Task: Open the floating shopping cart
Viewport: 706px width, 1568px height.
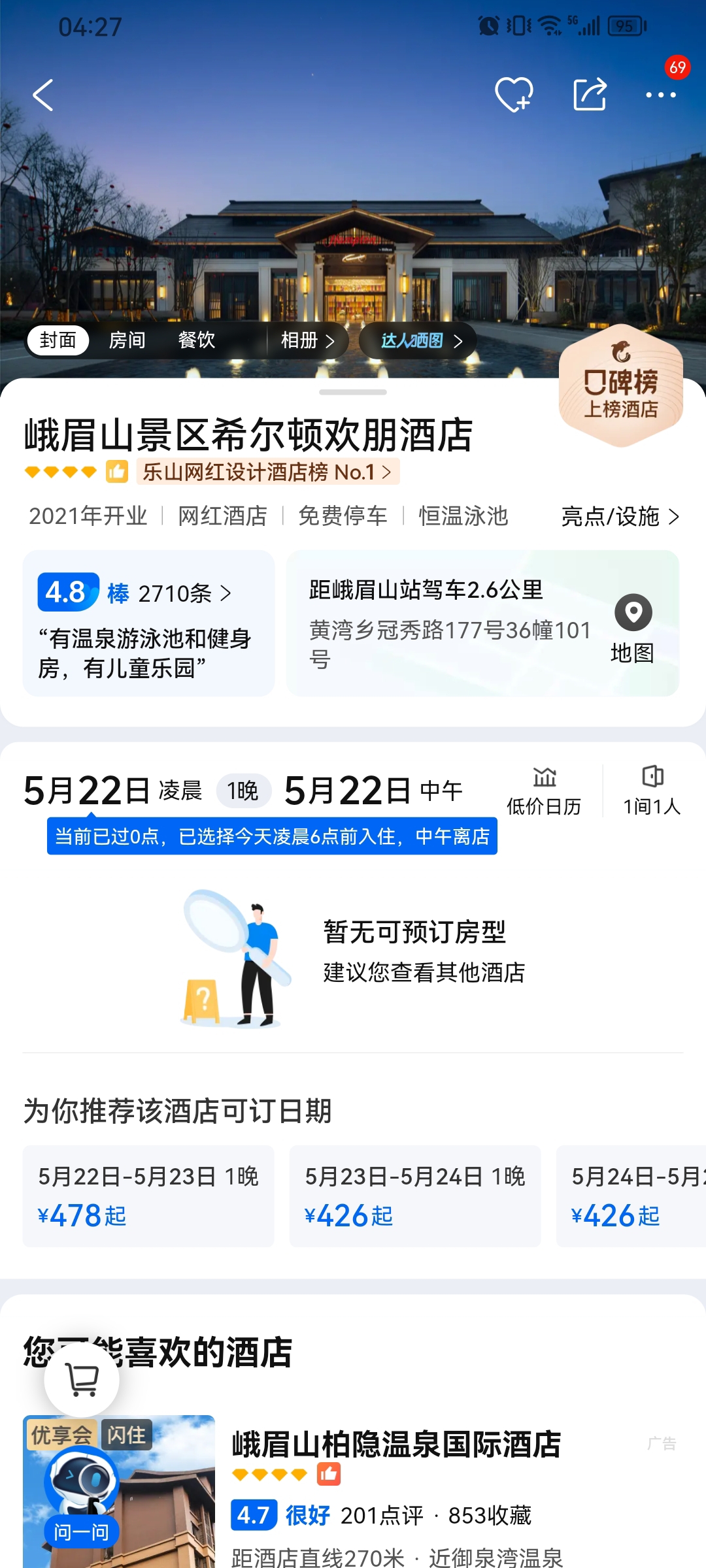Action: pyautogui.click(x=82, y=1380)
